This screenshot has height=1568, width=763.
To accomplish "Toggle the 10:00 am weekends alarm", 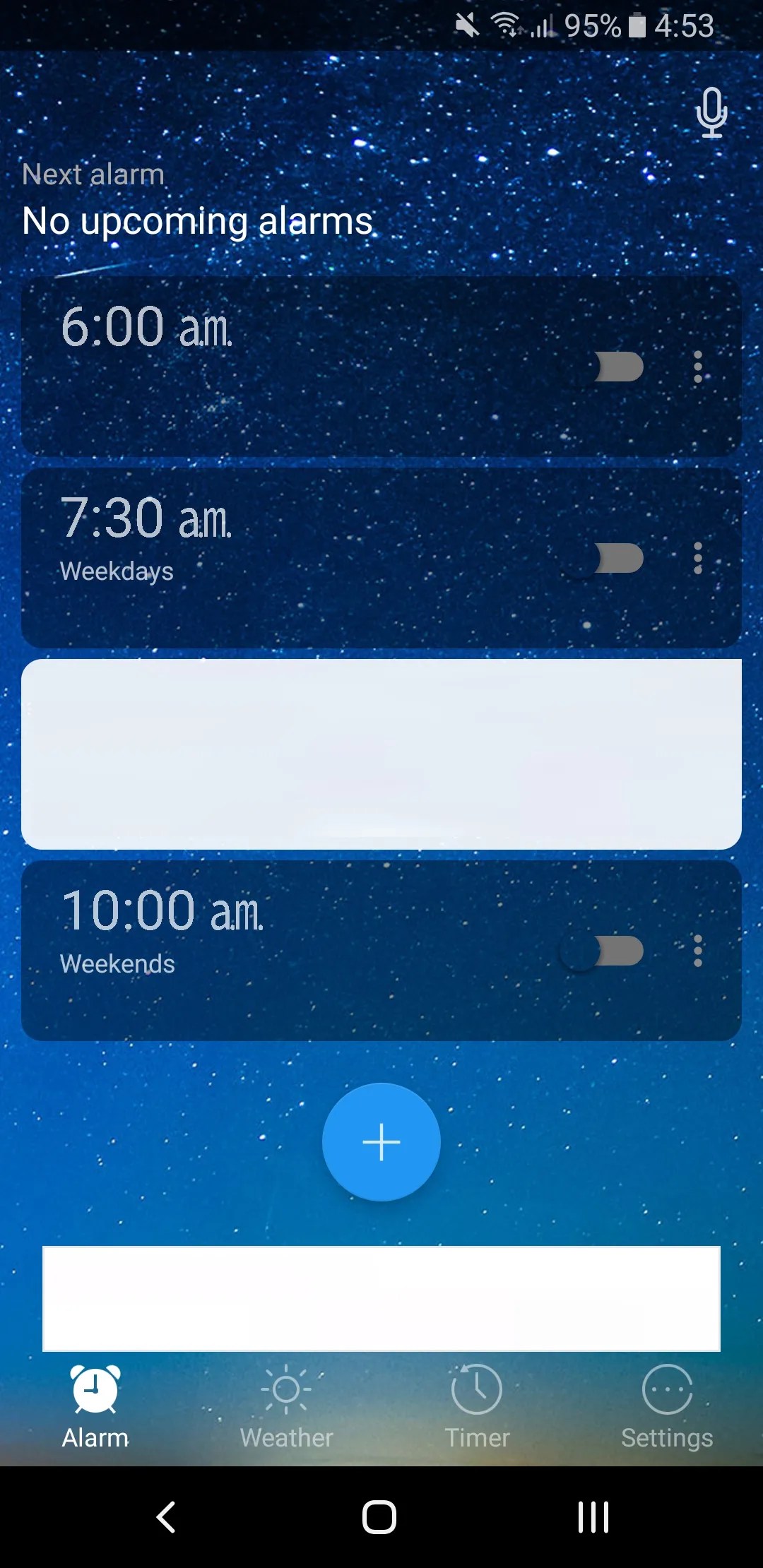I will point(604,951).
